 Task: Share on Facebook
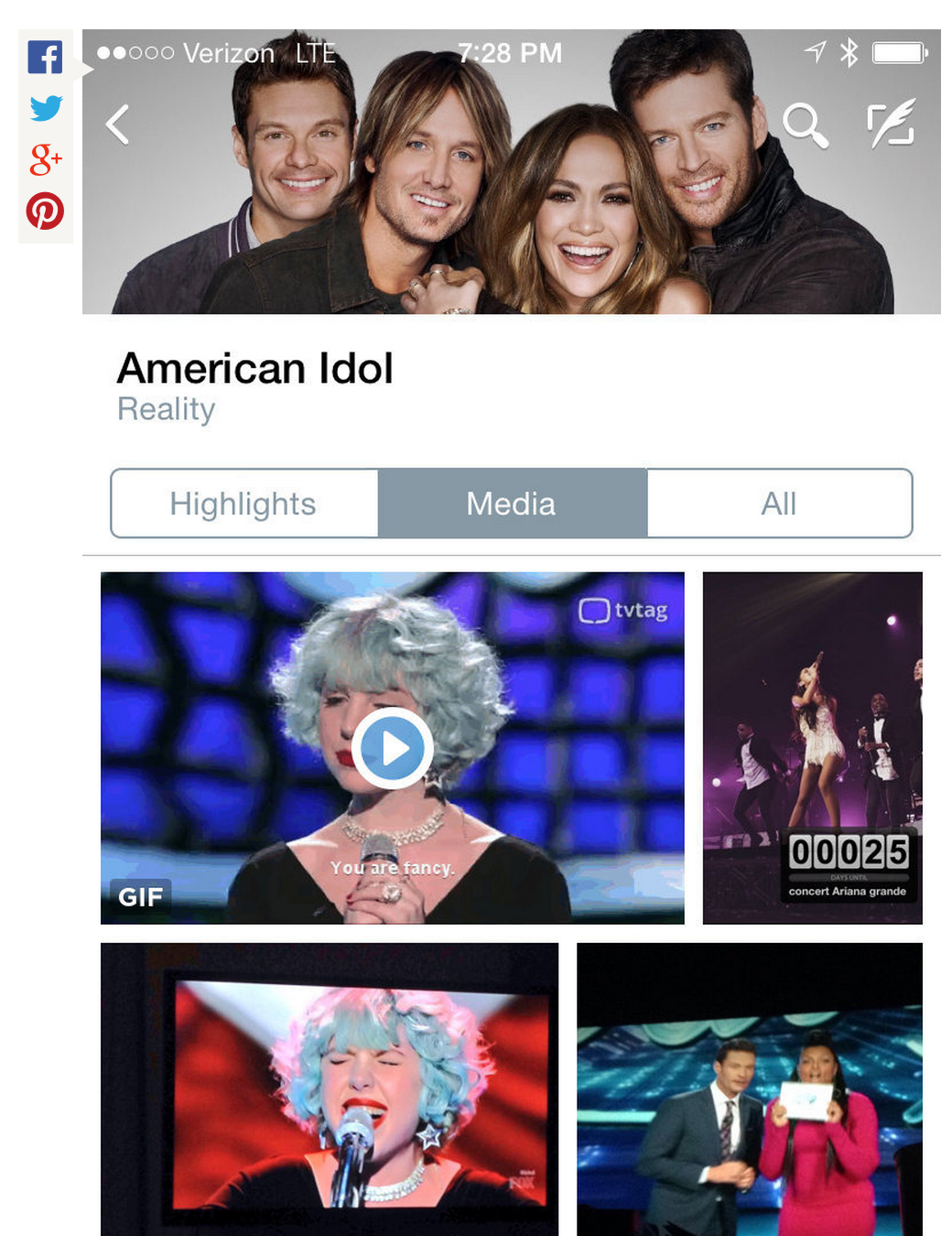(x=45, y=57)
